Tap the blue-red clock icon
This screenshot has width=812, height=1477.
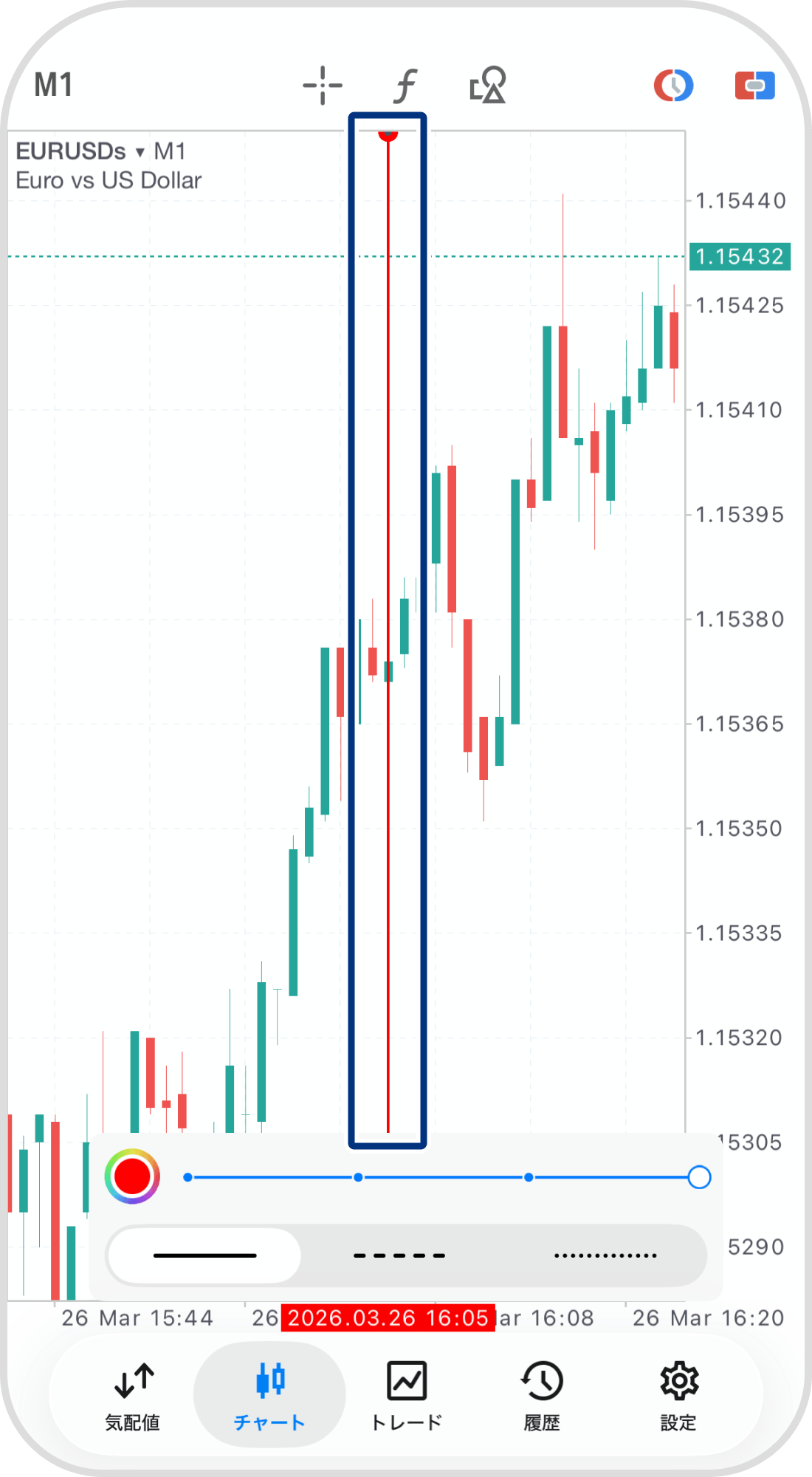[673, 85]
